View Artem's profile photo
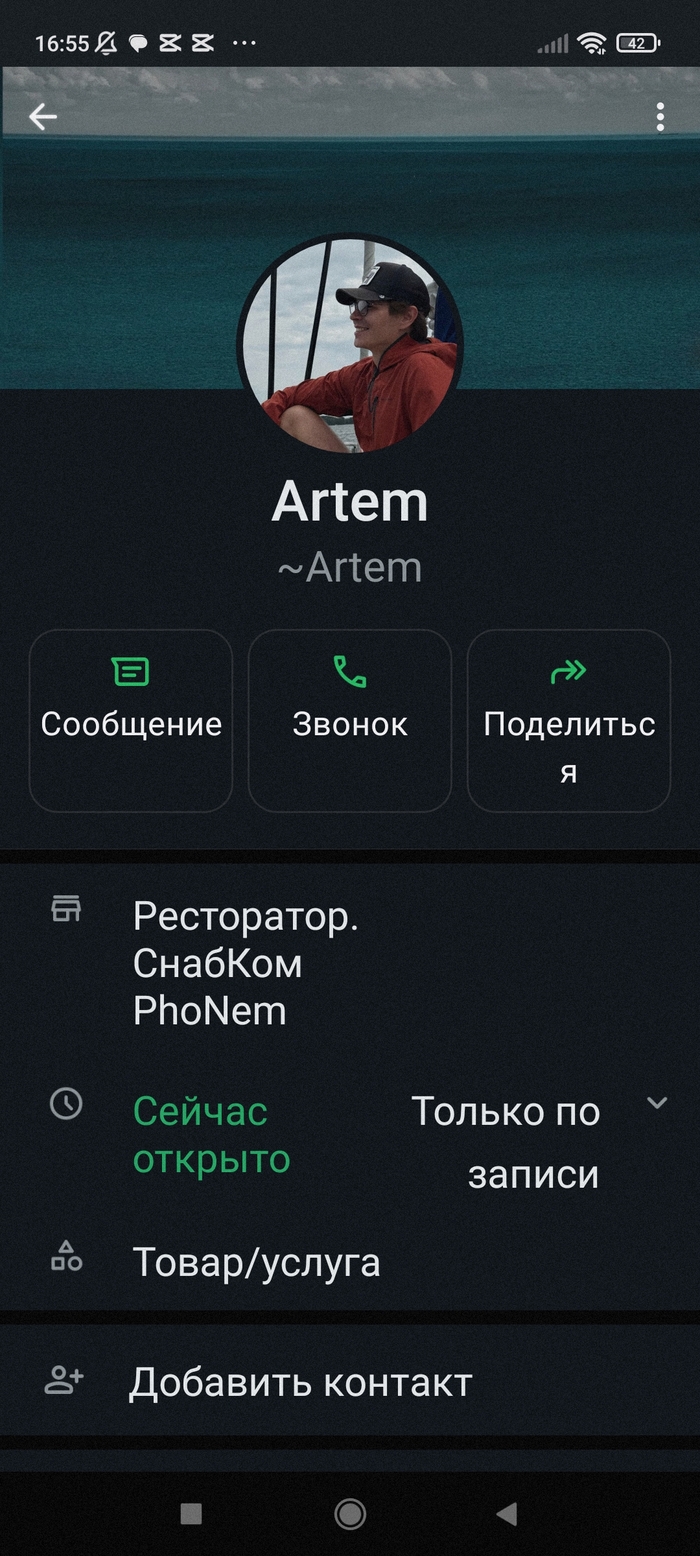The height and width of the screenshot is (1556, 700). click(x=350, y=344)
